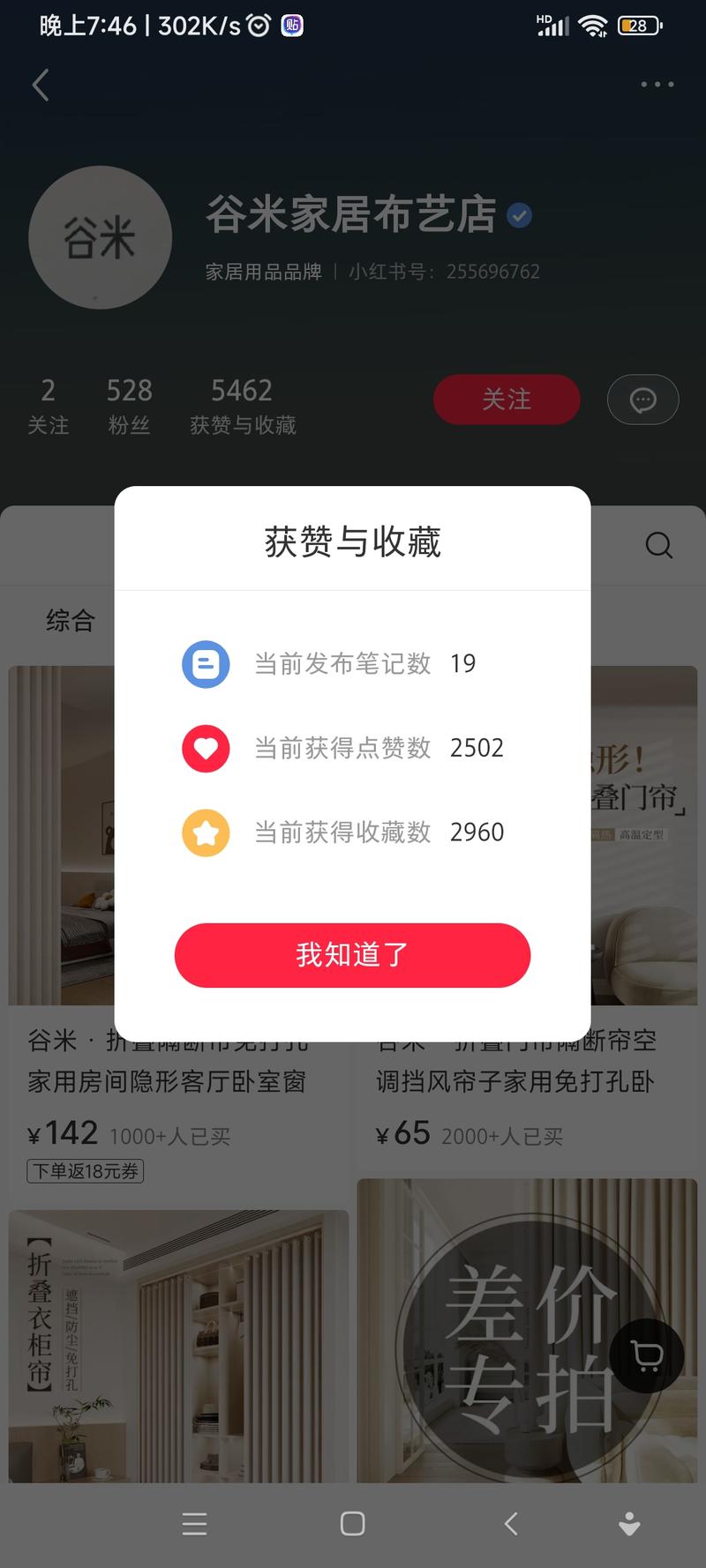Tap the battery indicator in status bar
Screen dimensions: 706x1568
pos(639,25)
